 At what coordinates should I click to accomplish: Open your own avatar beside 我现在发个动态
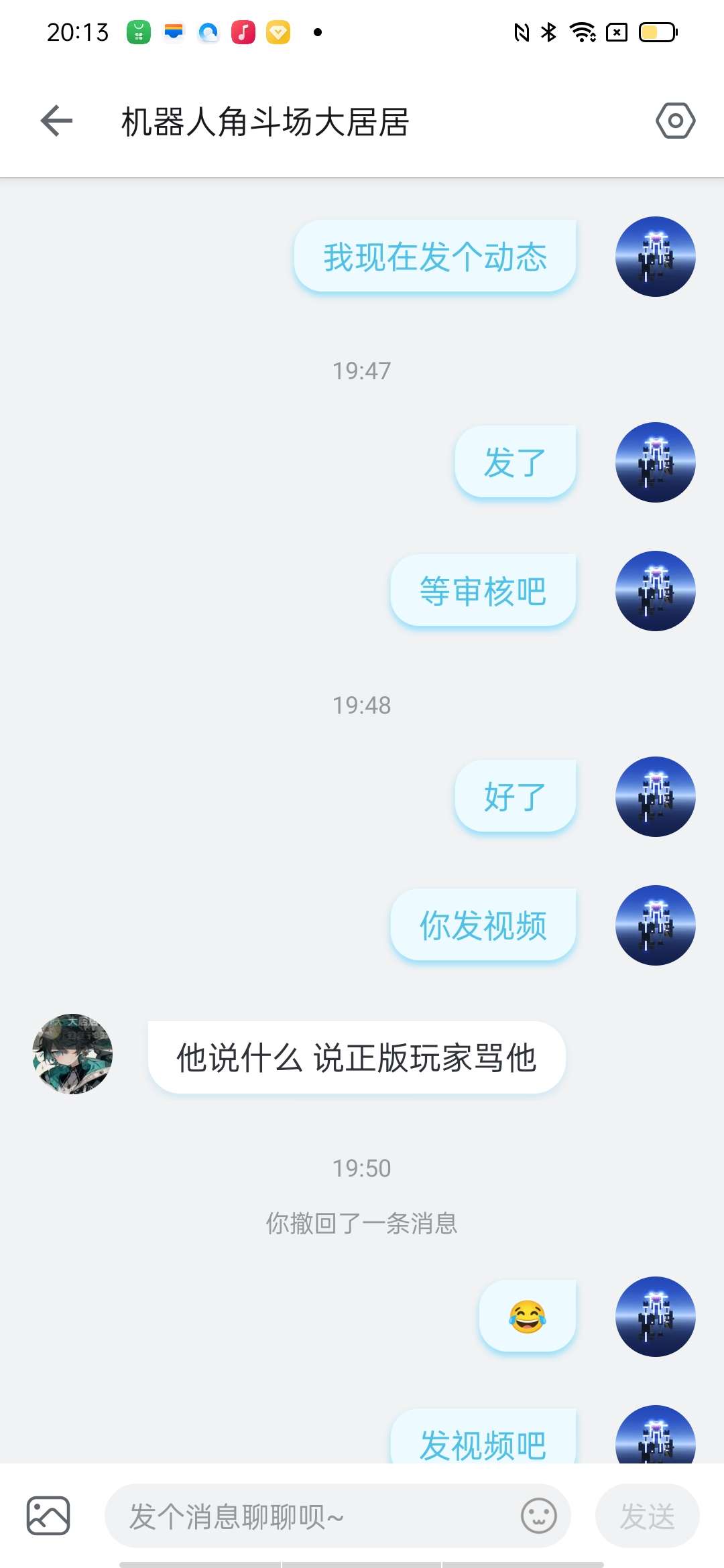tap(655, 257)
